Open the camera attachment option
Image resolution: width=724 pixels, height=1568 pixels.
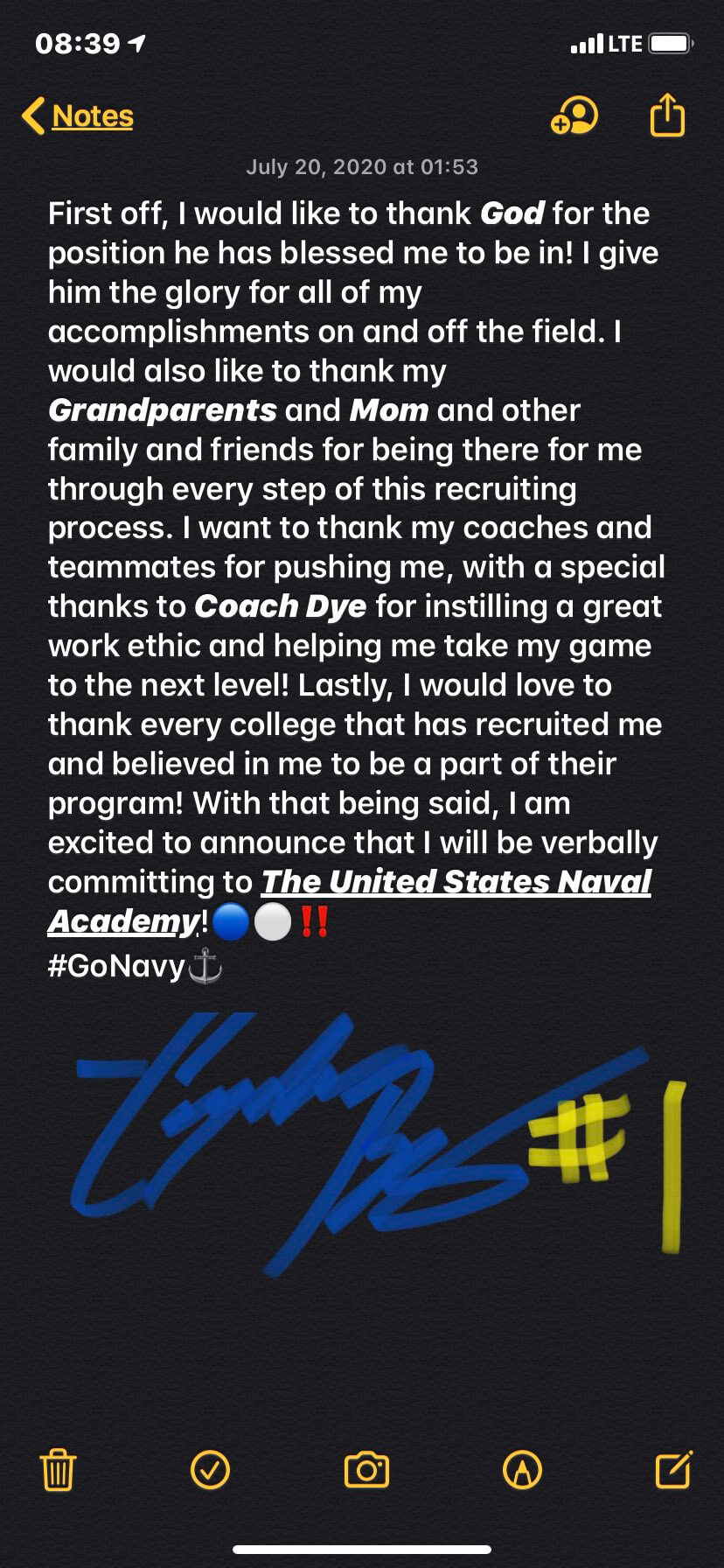(x=366, y=1469)
